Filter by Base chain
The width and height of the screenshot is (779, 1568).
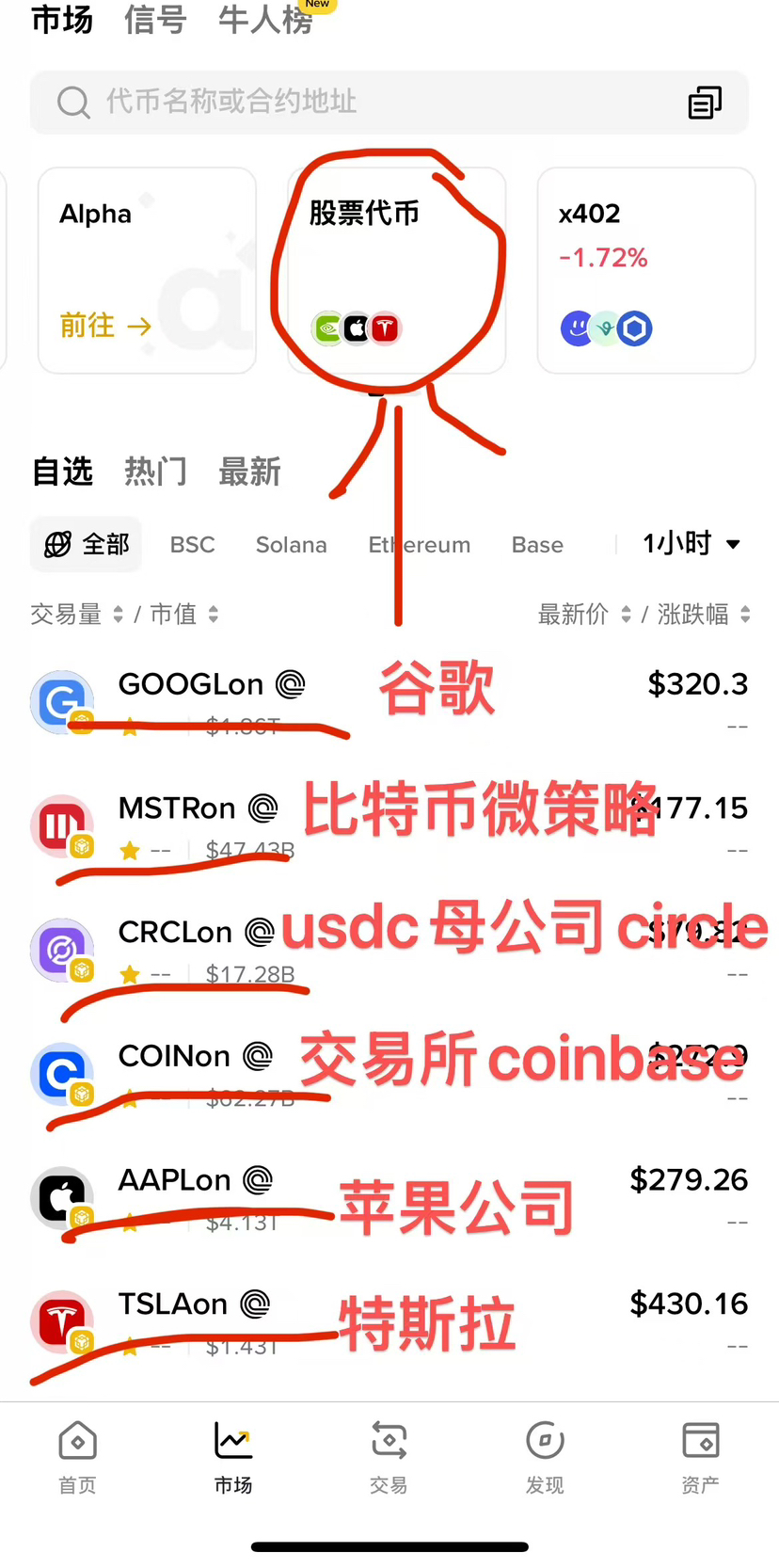pos(537,545)
